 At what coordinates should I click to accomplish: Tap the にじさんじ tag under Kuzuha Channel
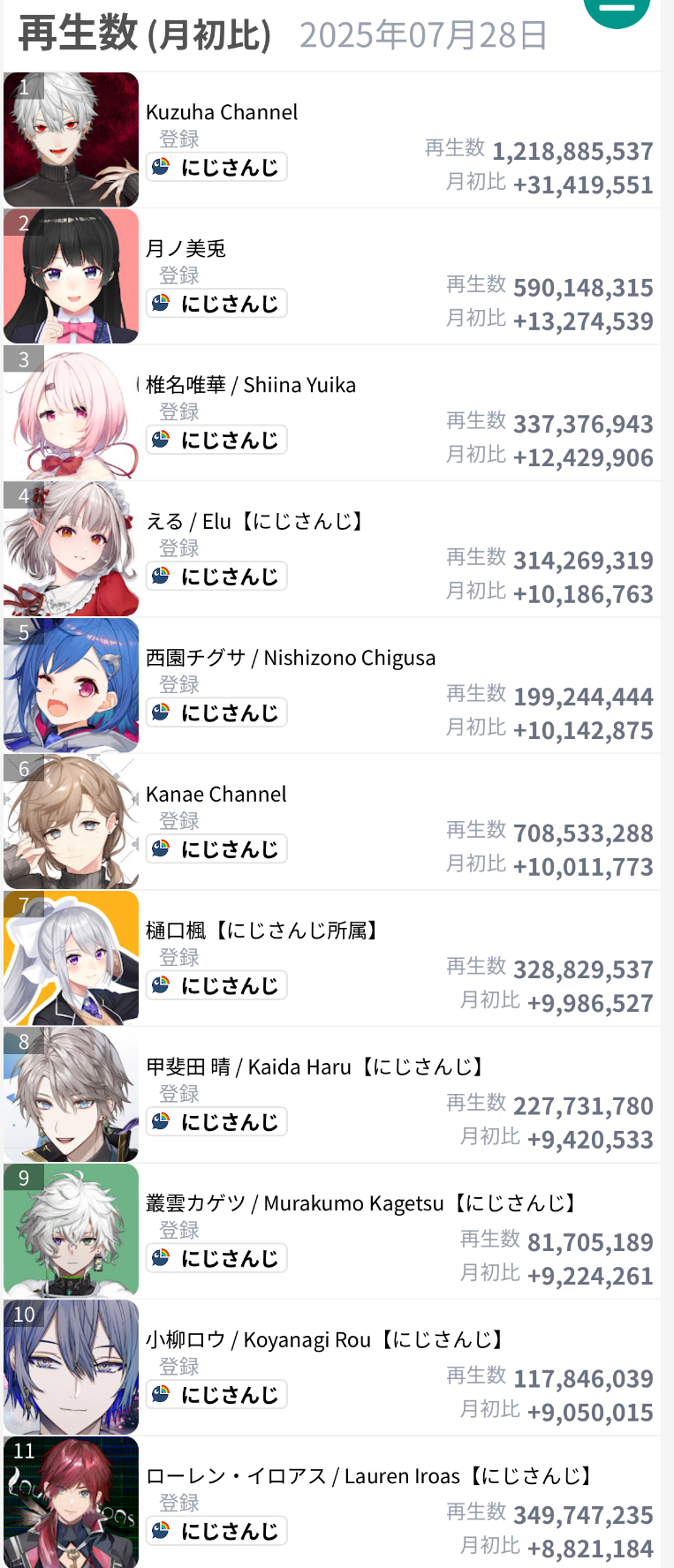click(216, 168)
